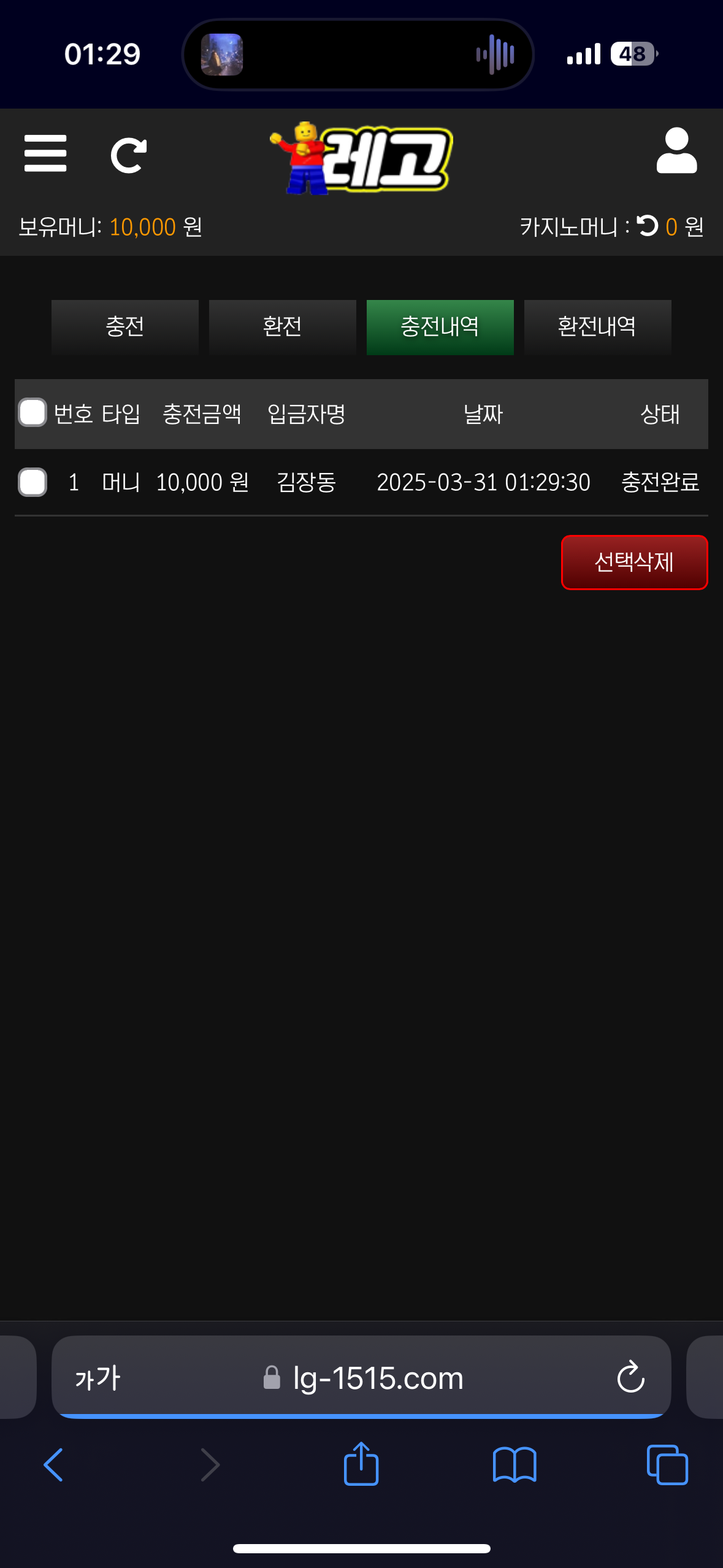Check the checkbox for the 김장동 entry
The width and height of the screenshot is (723, 1568).
click(x=33, y=482)
